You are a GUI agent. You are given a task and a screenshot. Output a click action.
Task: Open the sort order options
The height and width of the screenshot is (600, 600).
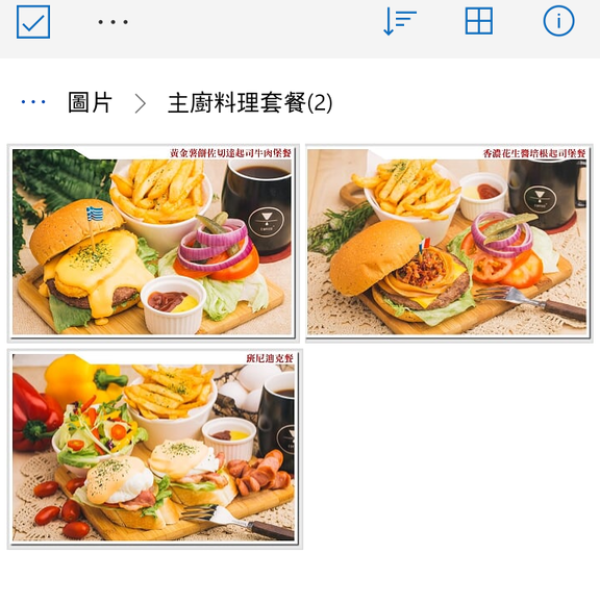pyautogui.click(x=399, y=21)
